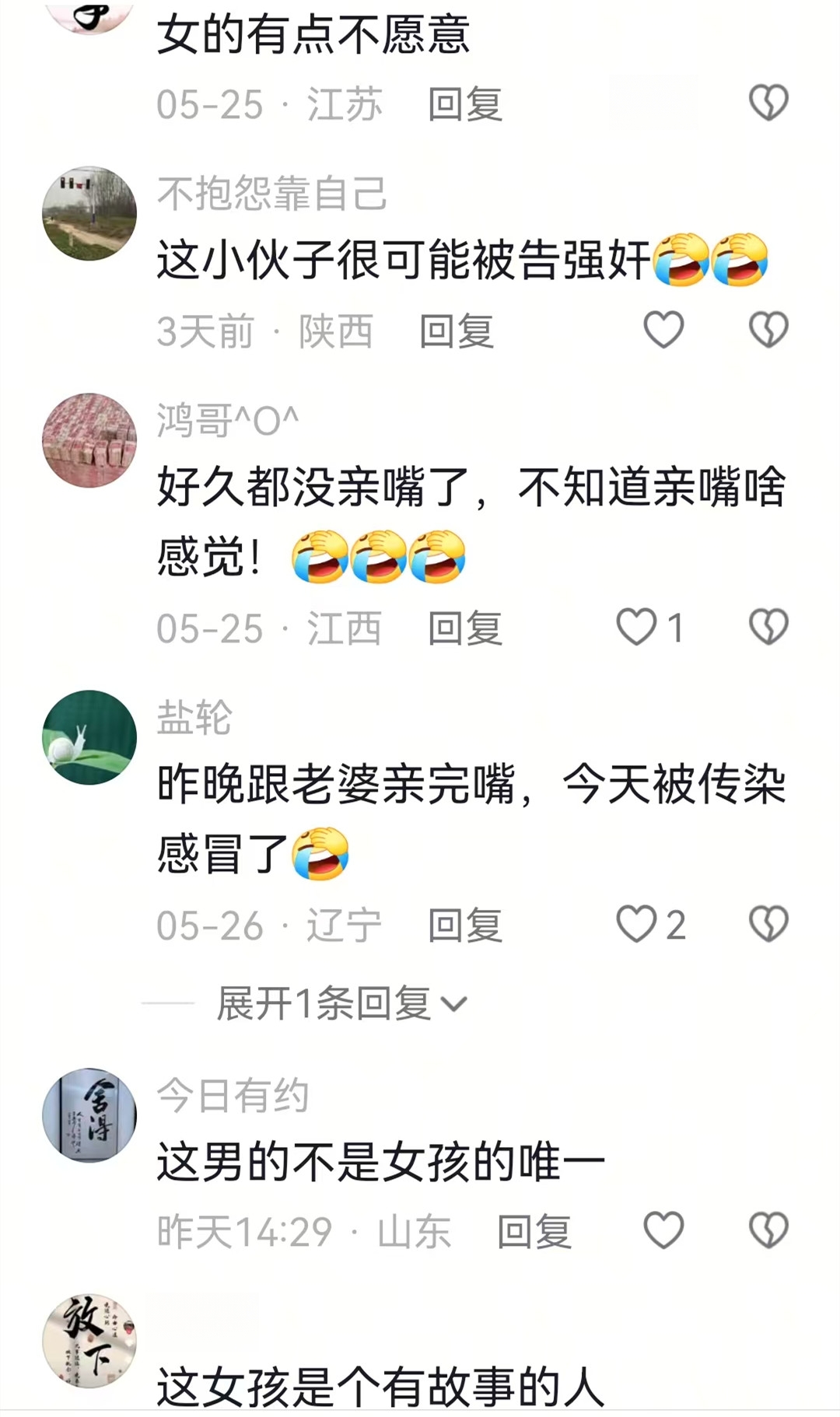Like 鸿哥^O^'s comment
840x1417 pixels.
pos(638,627)
